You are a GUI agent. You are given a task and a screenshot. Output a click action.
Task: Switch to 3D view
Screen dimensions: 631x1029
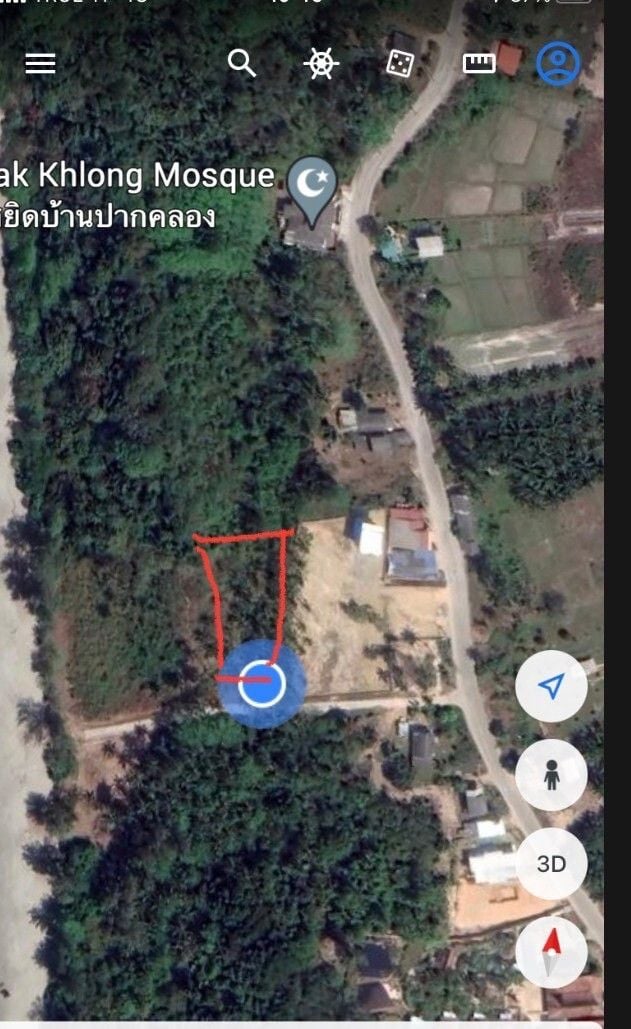pyautogui.click(x=551, y=864)
